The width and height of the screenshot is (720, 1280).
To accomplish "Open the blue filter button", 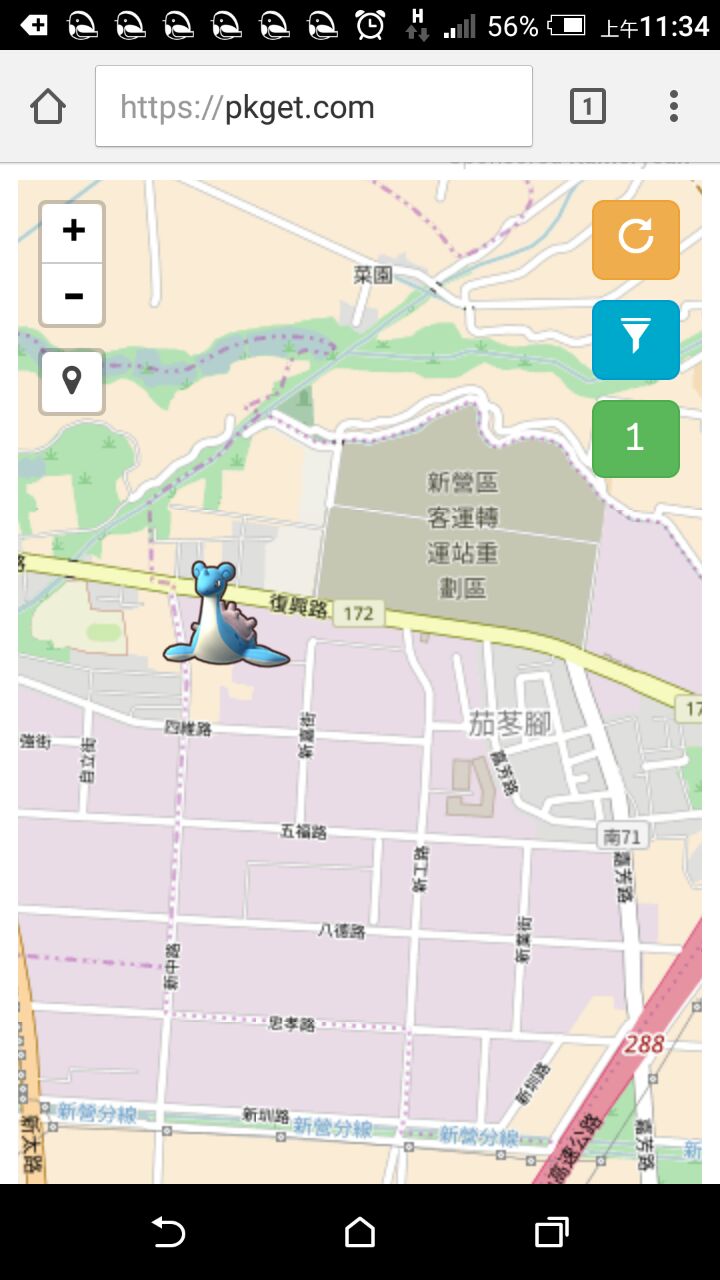I will coord(635,339).
